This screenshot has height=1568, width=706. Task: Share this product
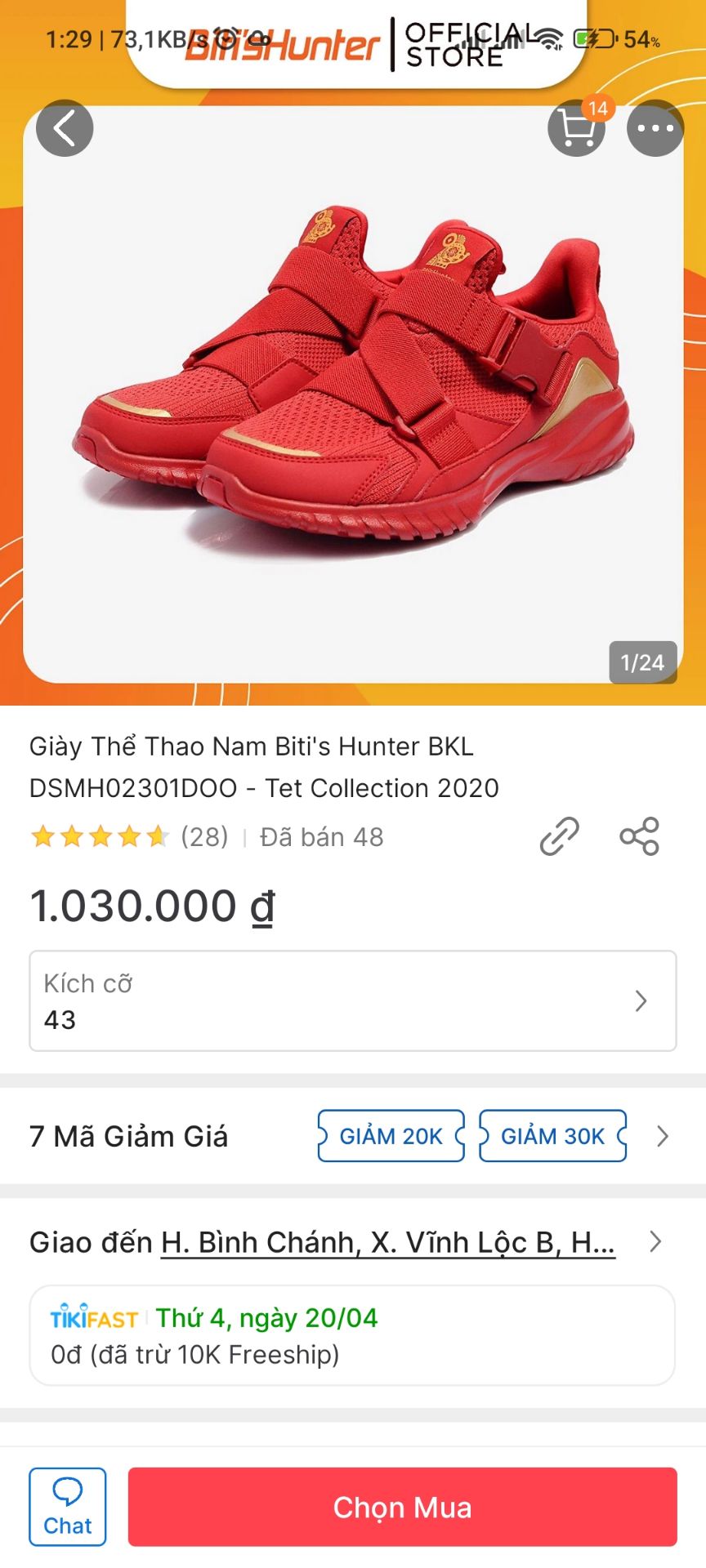639,836
